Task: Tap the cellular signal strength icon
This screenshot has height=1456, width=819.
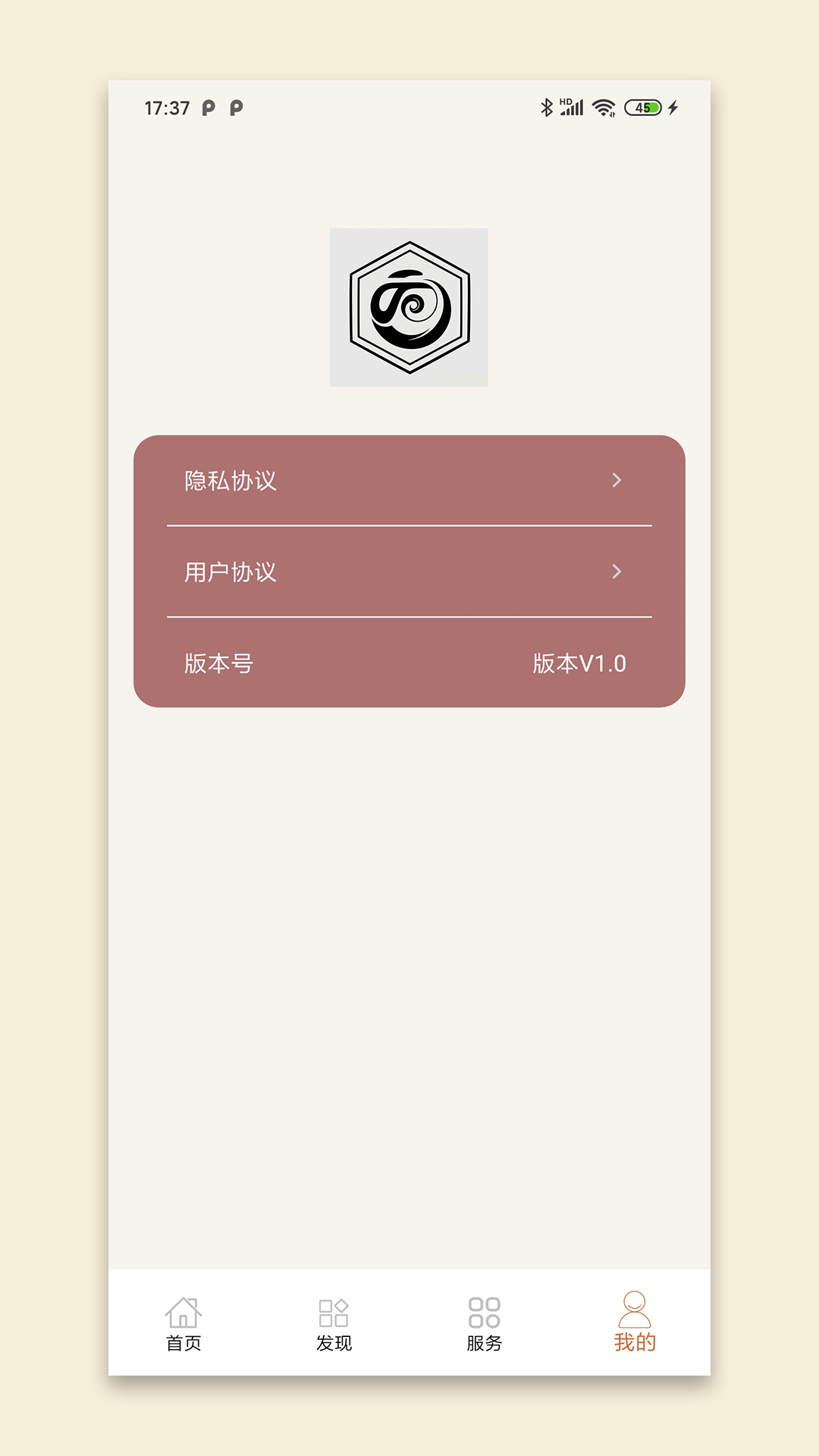Action: (574, 108)
